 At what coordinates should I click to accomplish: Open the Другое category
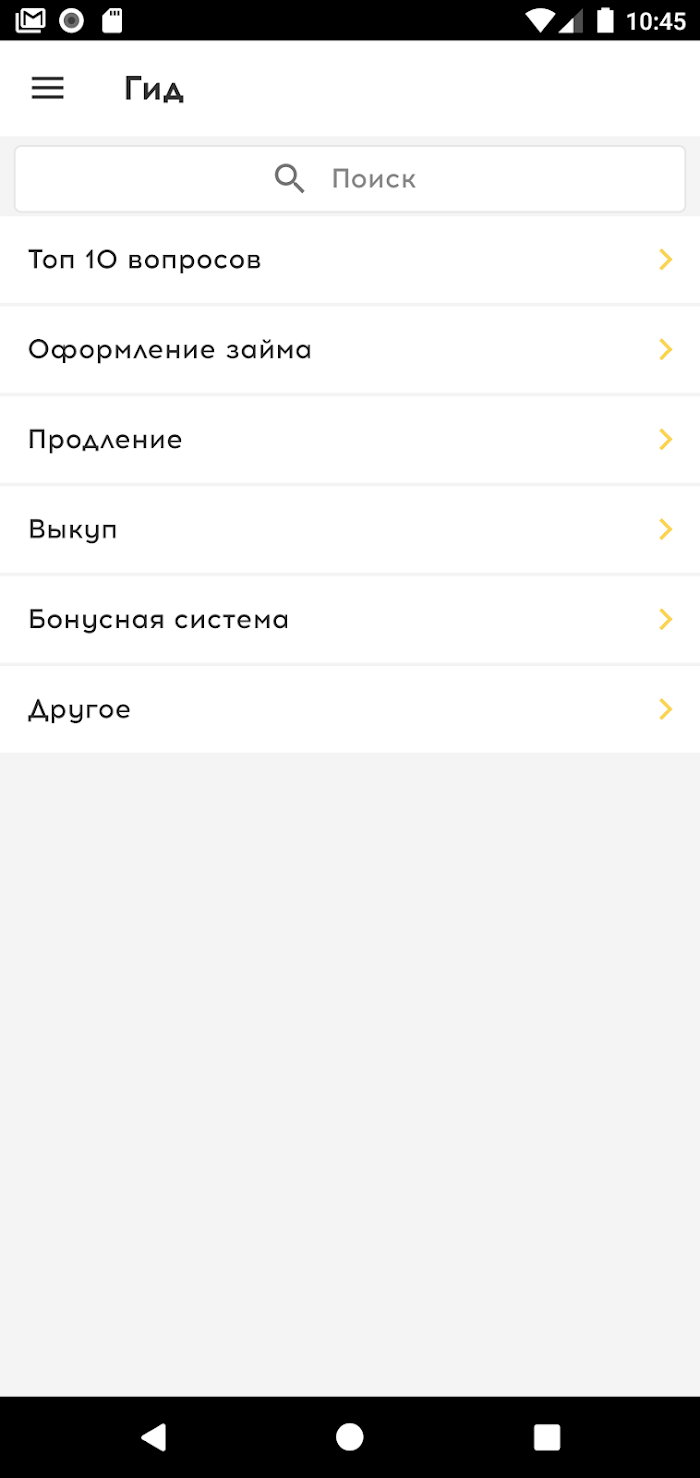(x=350, y=710)
